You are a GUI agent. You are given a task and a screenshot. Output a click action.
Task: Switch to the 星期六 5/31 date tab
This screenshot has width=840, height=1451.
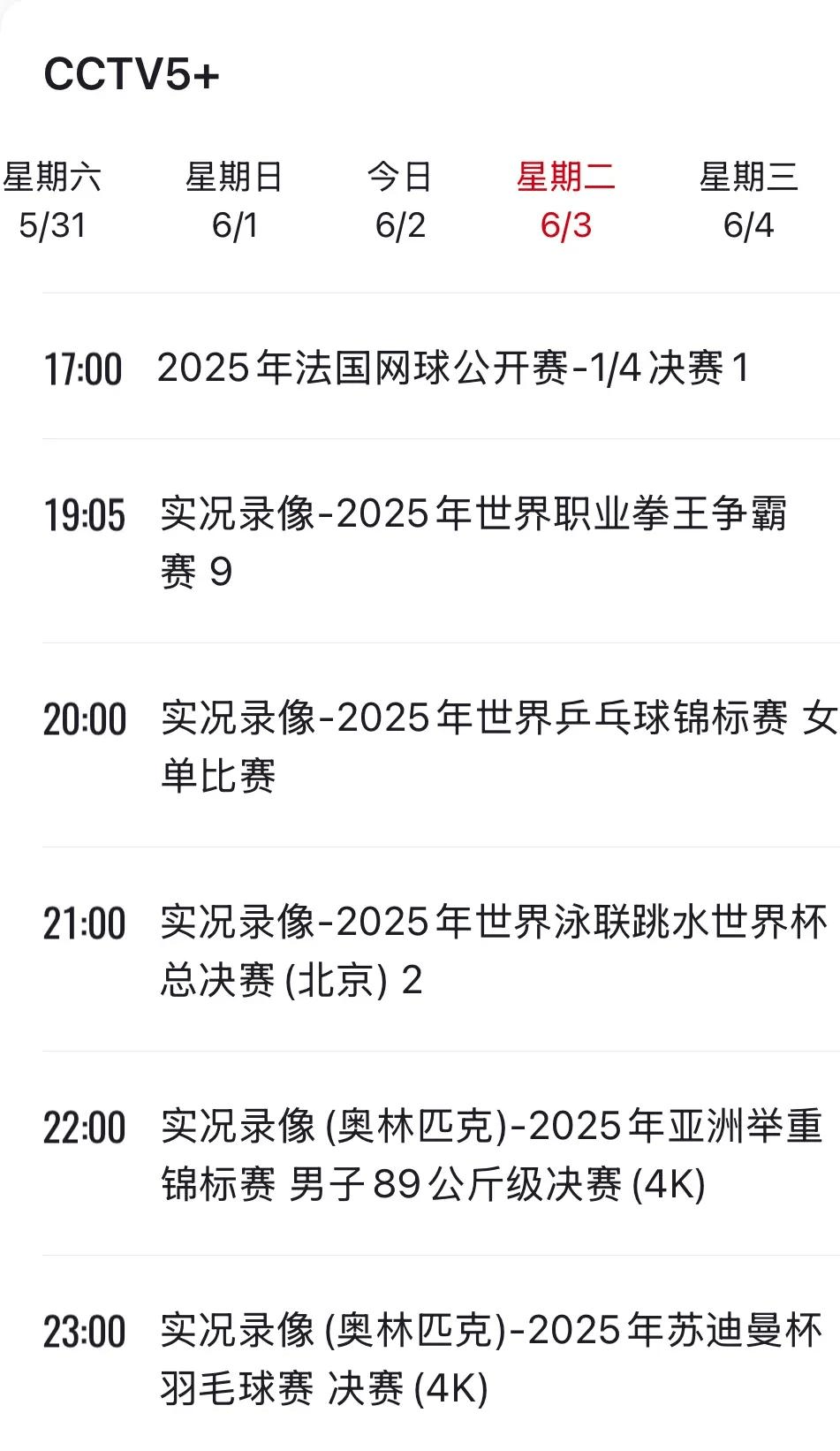52,201
